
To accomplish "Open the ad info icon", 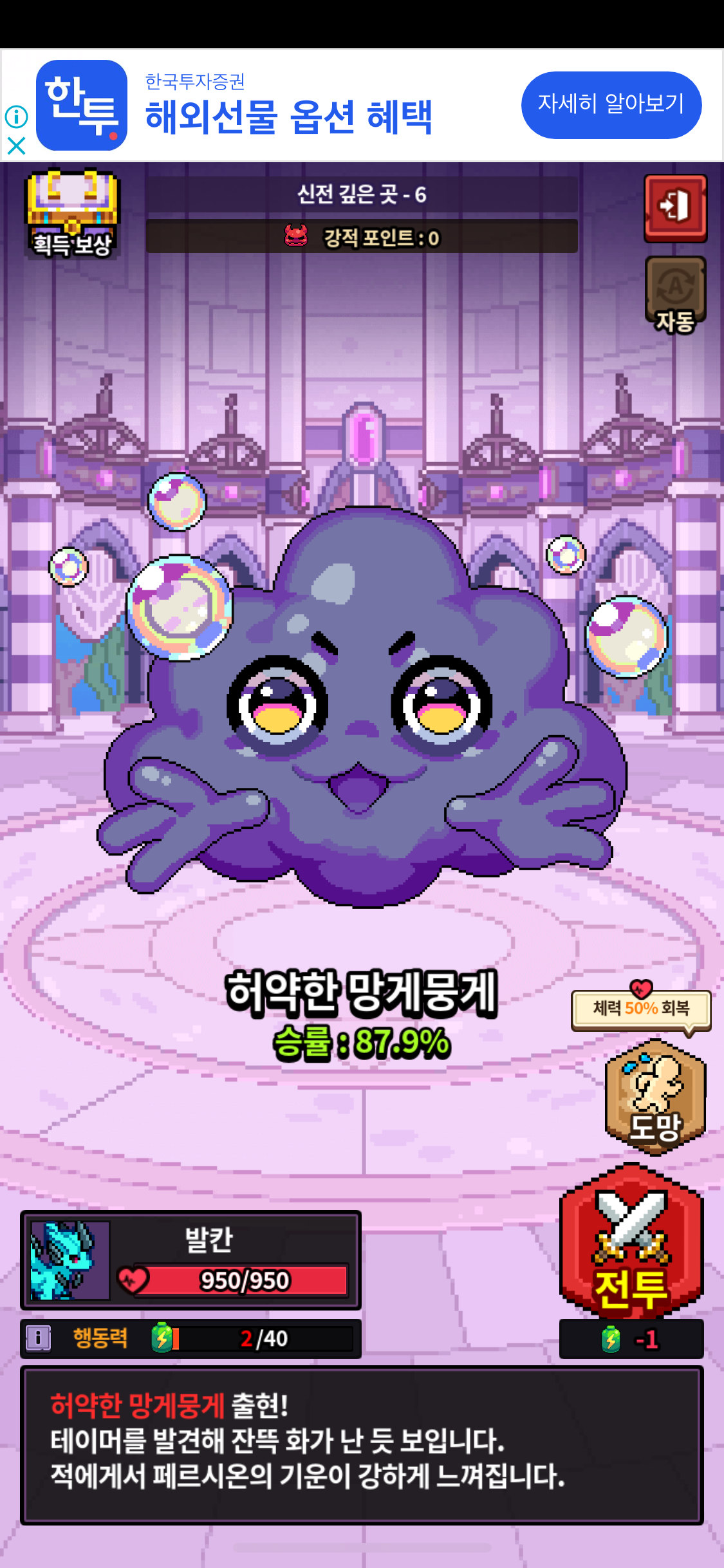I will (x=16, y=117).
